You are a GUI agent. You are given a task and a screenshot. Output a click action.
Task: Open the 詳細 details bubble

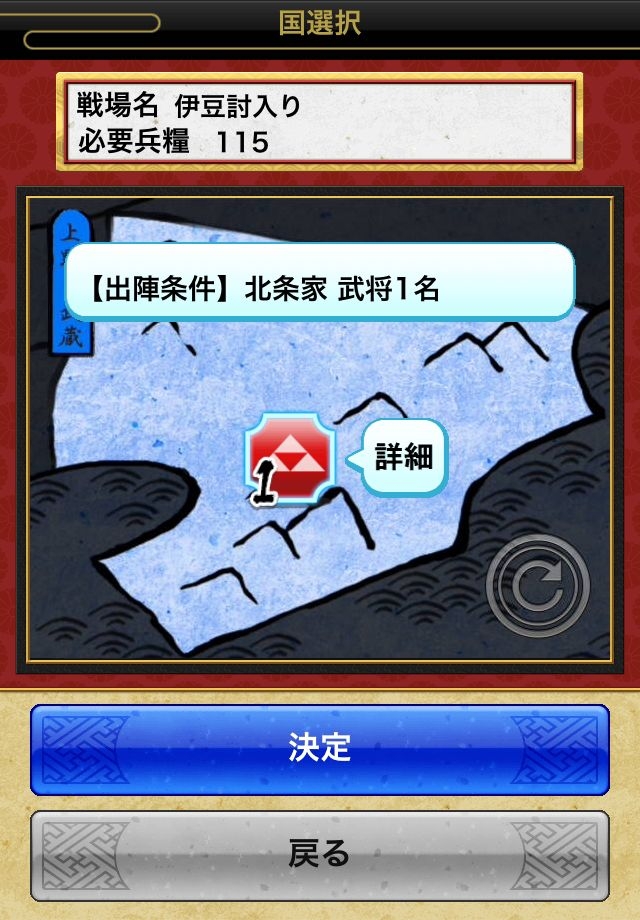[x=403, y=458]
